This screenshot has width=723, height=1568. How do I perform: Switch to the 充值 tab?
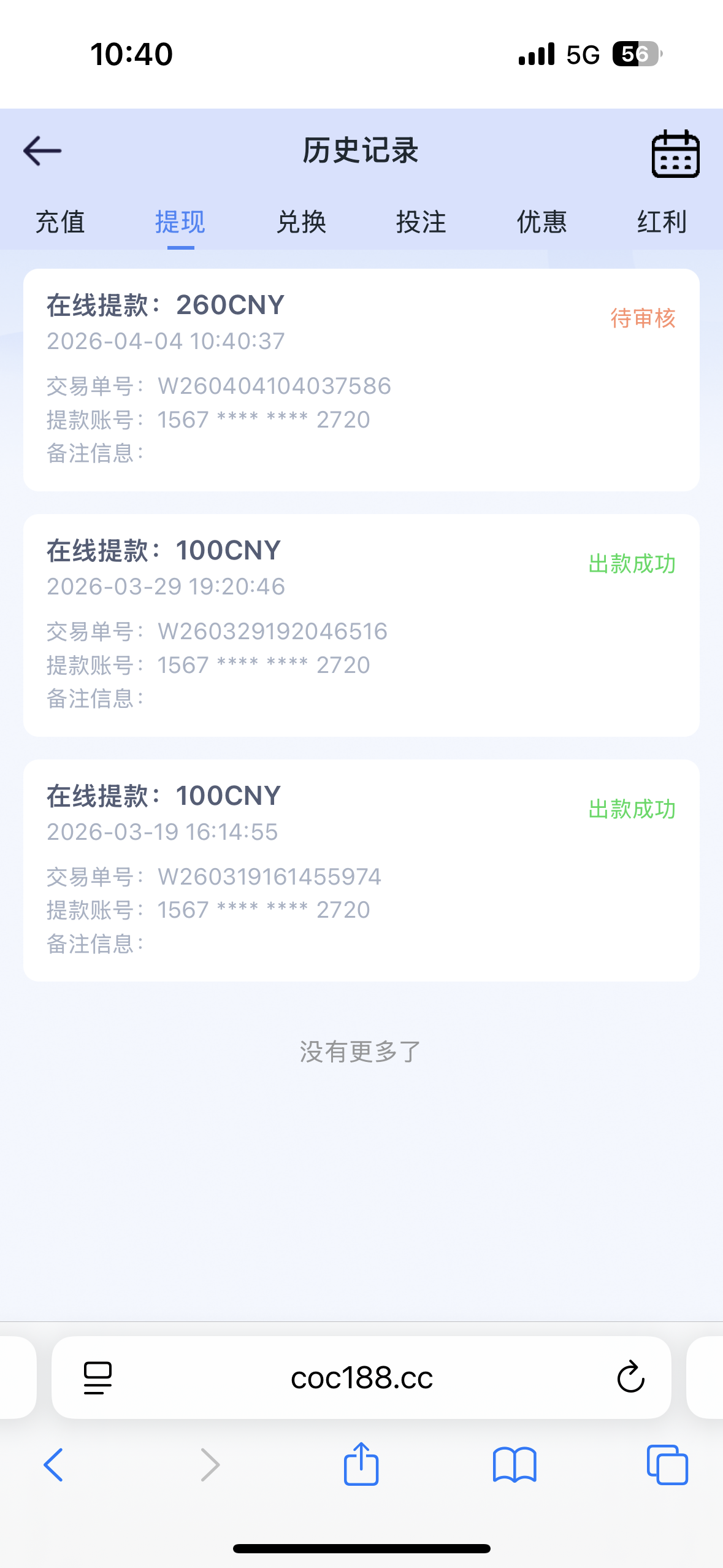[61, 223]
